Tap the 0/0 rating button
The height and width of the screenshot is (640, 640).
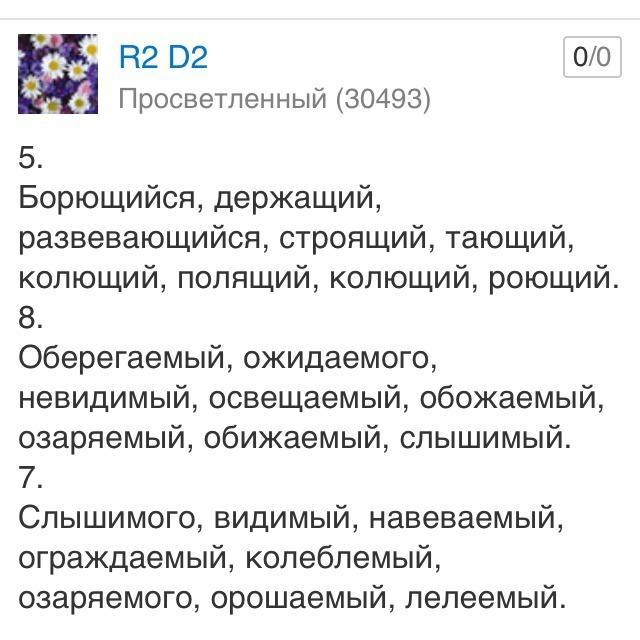click(x=591, y=57)
